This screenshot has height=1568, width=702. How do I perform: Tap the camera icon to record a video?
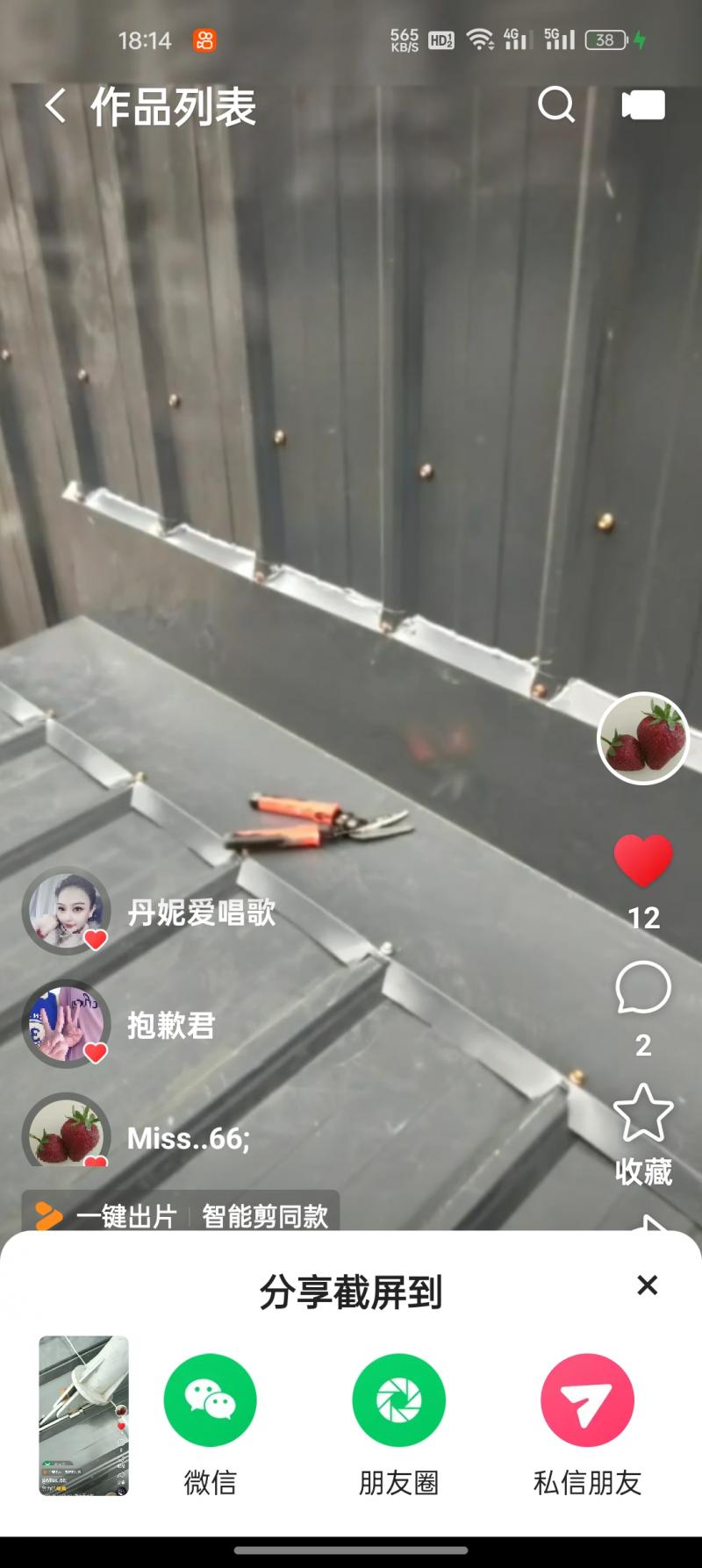pyautogui.click(x=643, y=105)
